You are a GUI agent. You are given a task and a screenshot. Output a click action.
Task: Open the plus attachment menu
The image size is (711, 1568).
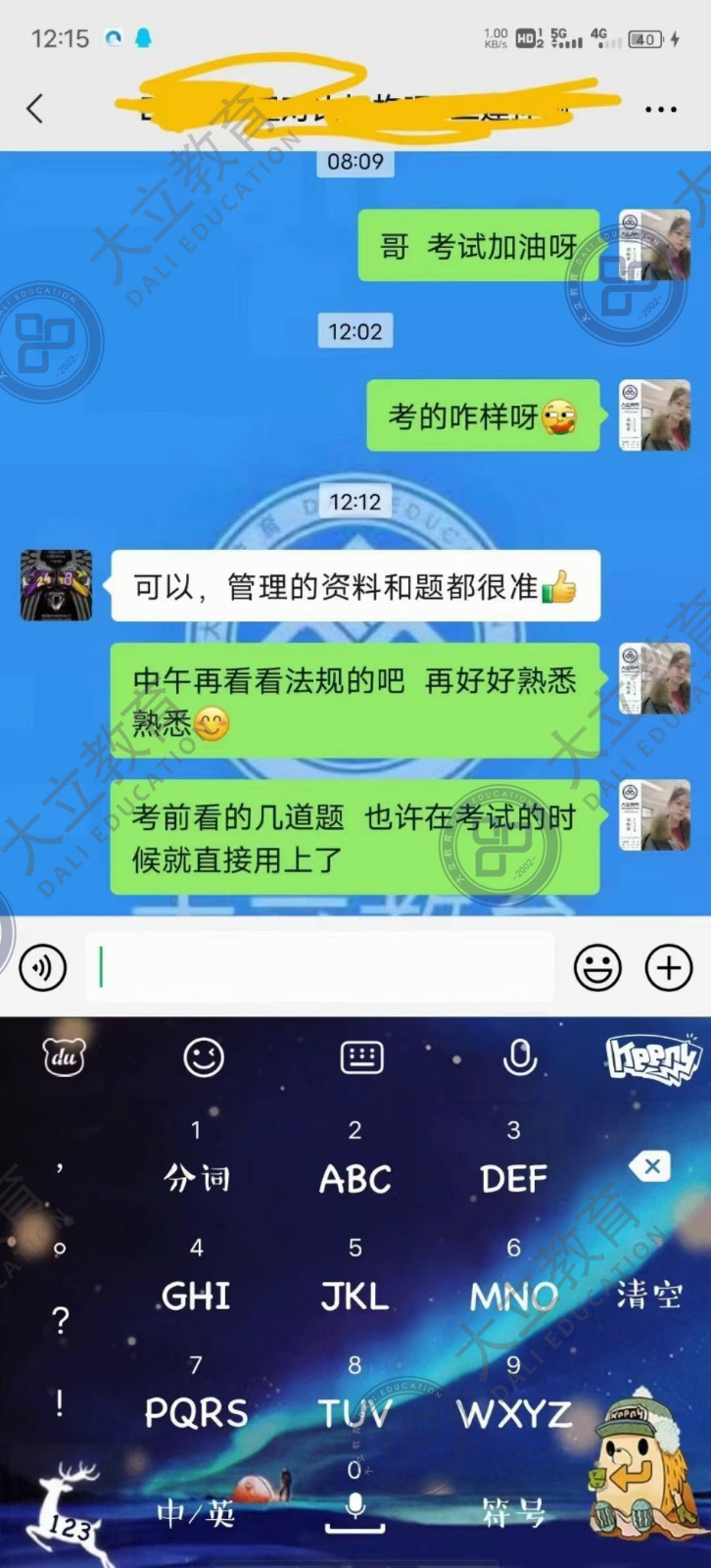click(x=669, y=967)
